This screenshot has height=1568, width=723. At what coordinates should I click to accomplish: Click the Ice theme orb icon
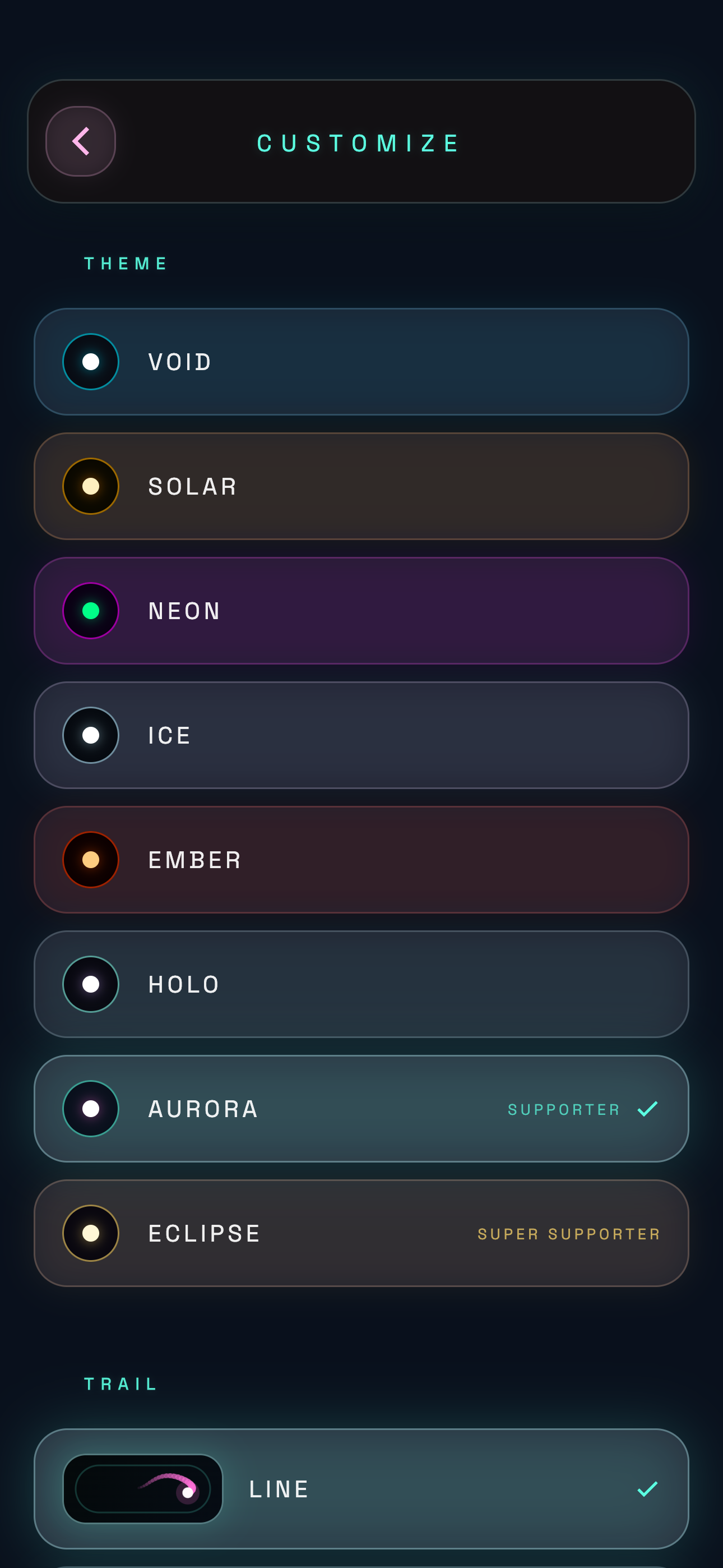90,735
